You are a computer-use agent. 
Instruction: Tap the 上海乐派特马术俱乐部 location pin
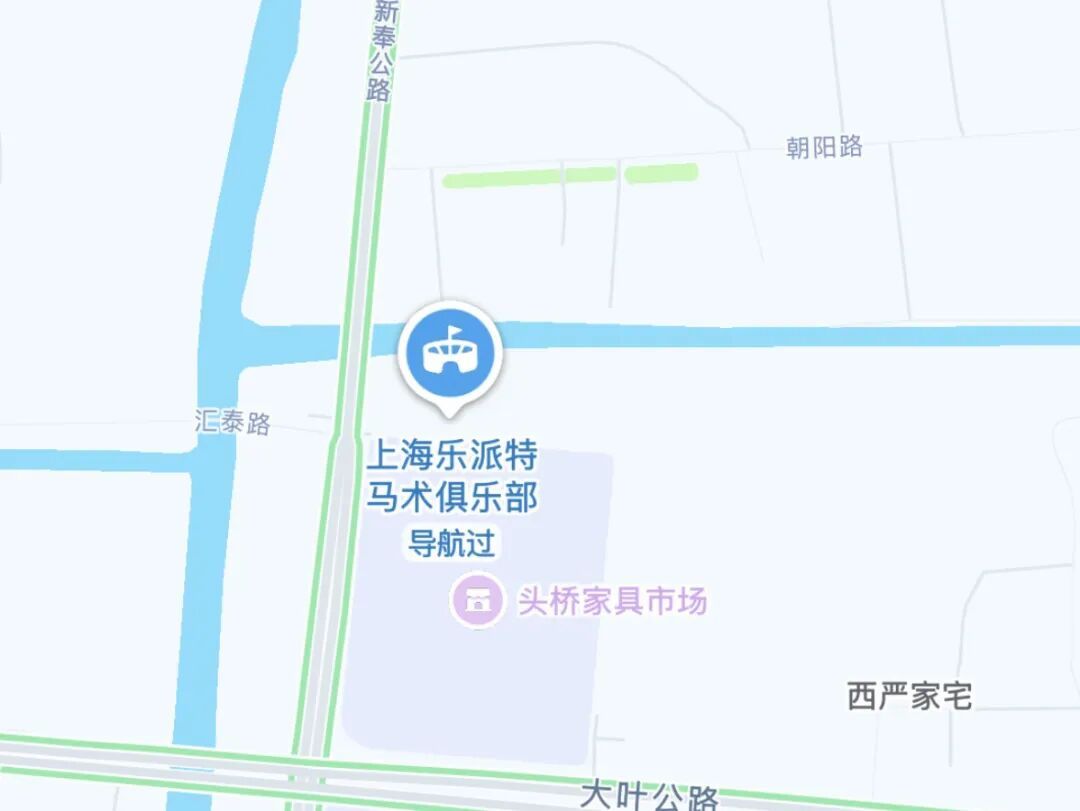[x=450, y=354]
